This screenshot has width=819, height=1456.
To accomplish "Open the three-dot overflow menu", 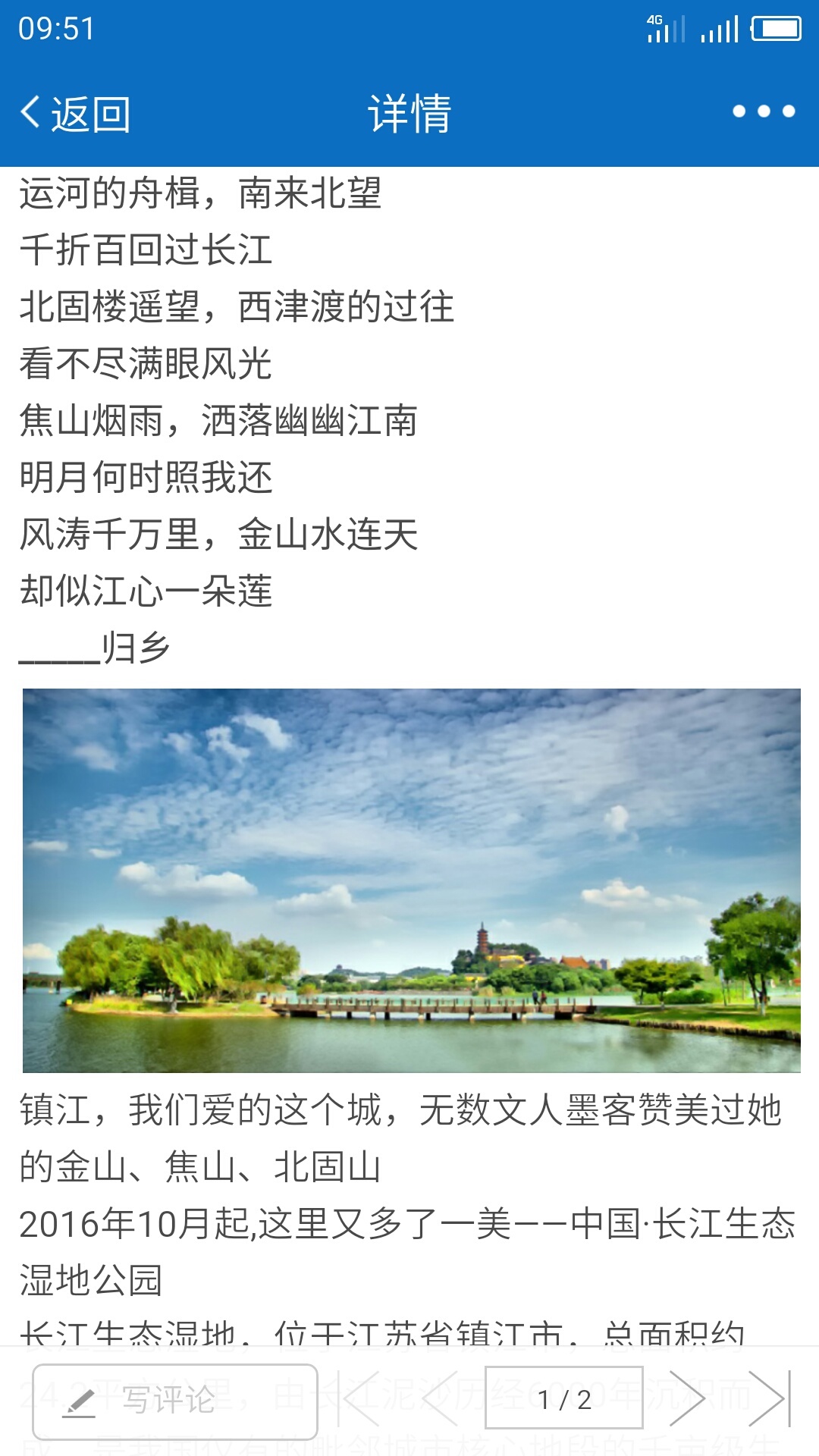I will 763,111.
